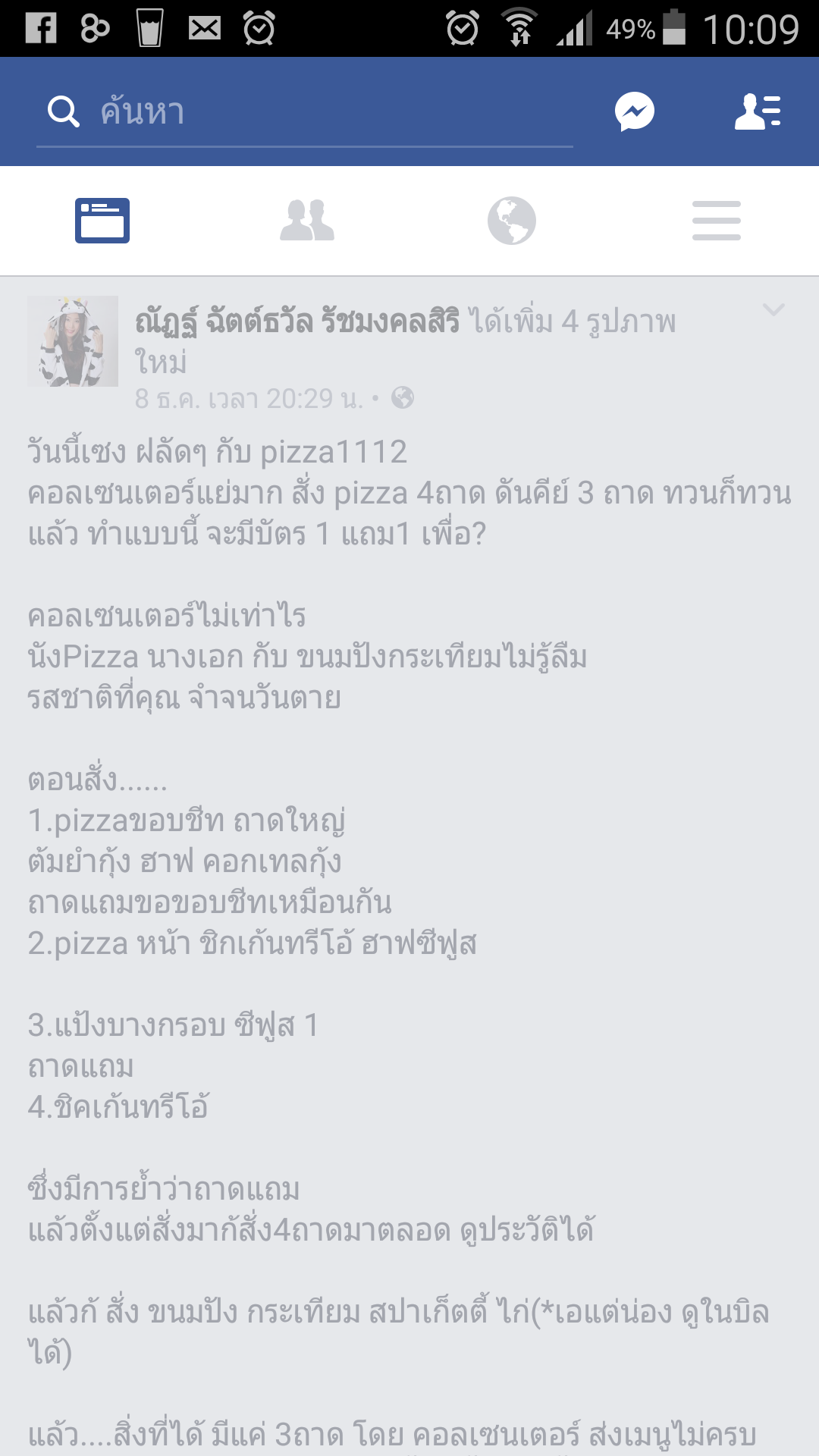Open the hamburger menu tab
The height and width of the screenshot is (1456, 819).
(717, 221)
